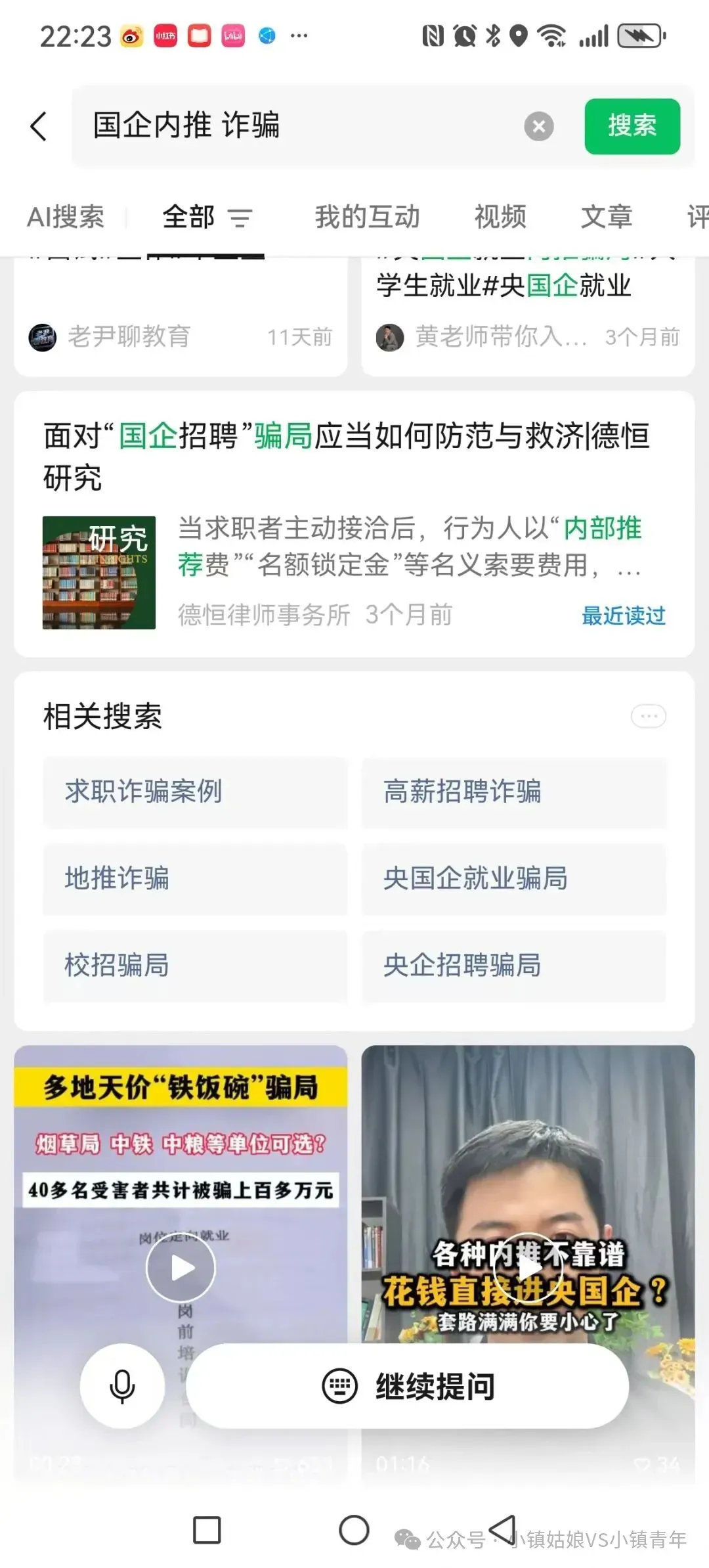The image size is (709, 1568).
Task: Clear the search text with the X icon
Action: point(539,126)
